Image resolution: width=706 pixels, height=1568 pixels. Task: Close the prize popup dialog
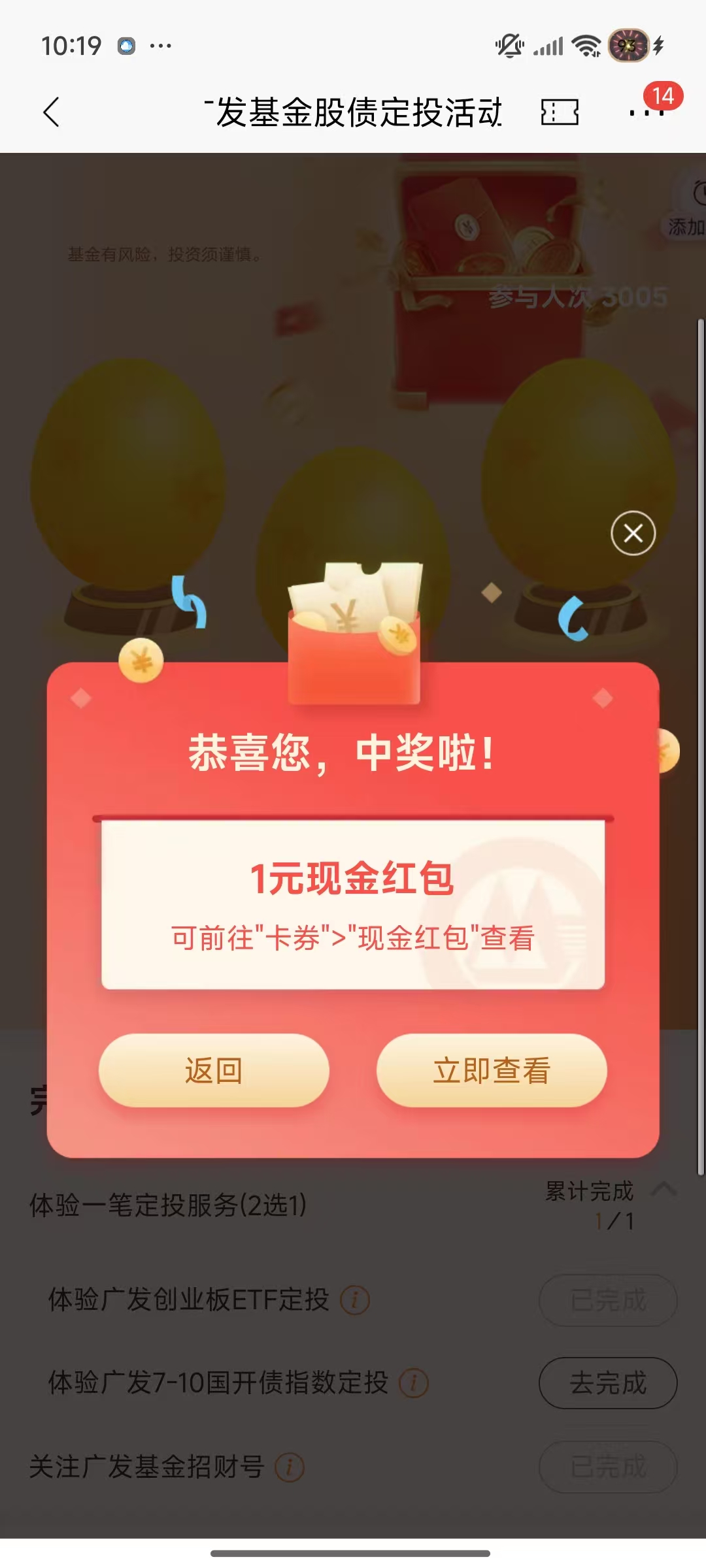[x=633, y=533]
